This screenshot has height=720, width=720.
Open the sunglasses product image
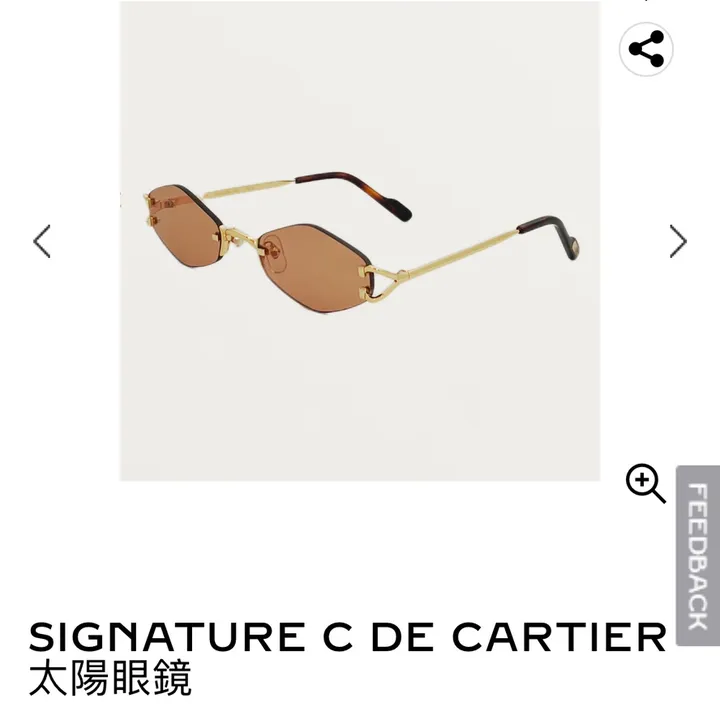point(360,240)
